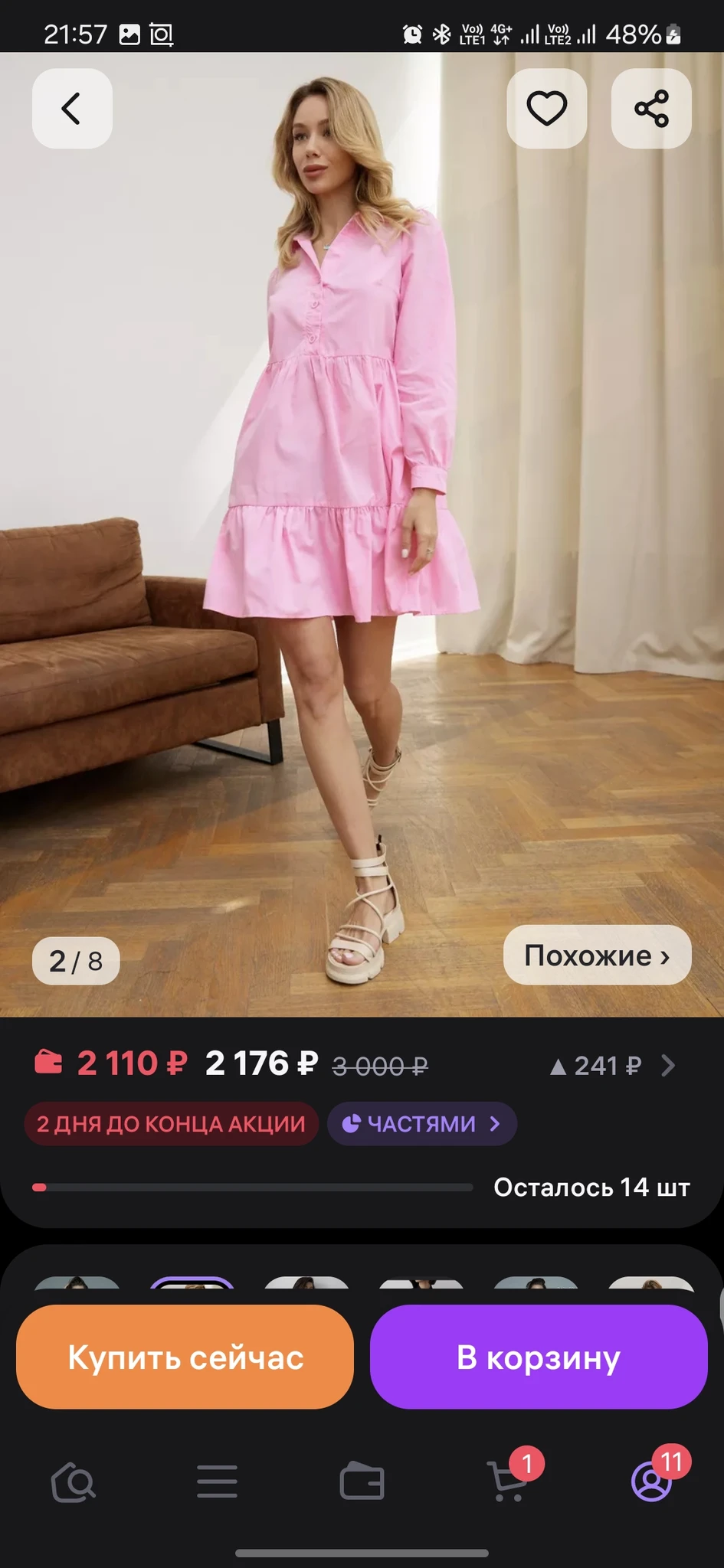Open the catalog menu tab
724x1568 pixels.
(x=217, y=1482)
